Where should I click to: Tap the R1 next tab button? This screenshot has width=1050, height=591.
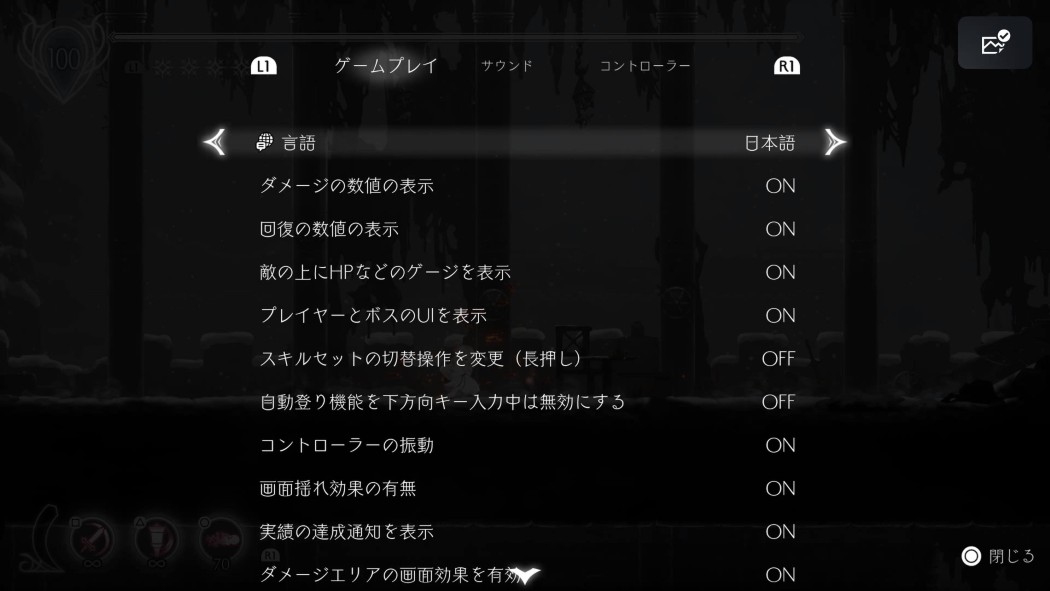(787, 66)
